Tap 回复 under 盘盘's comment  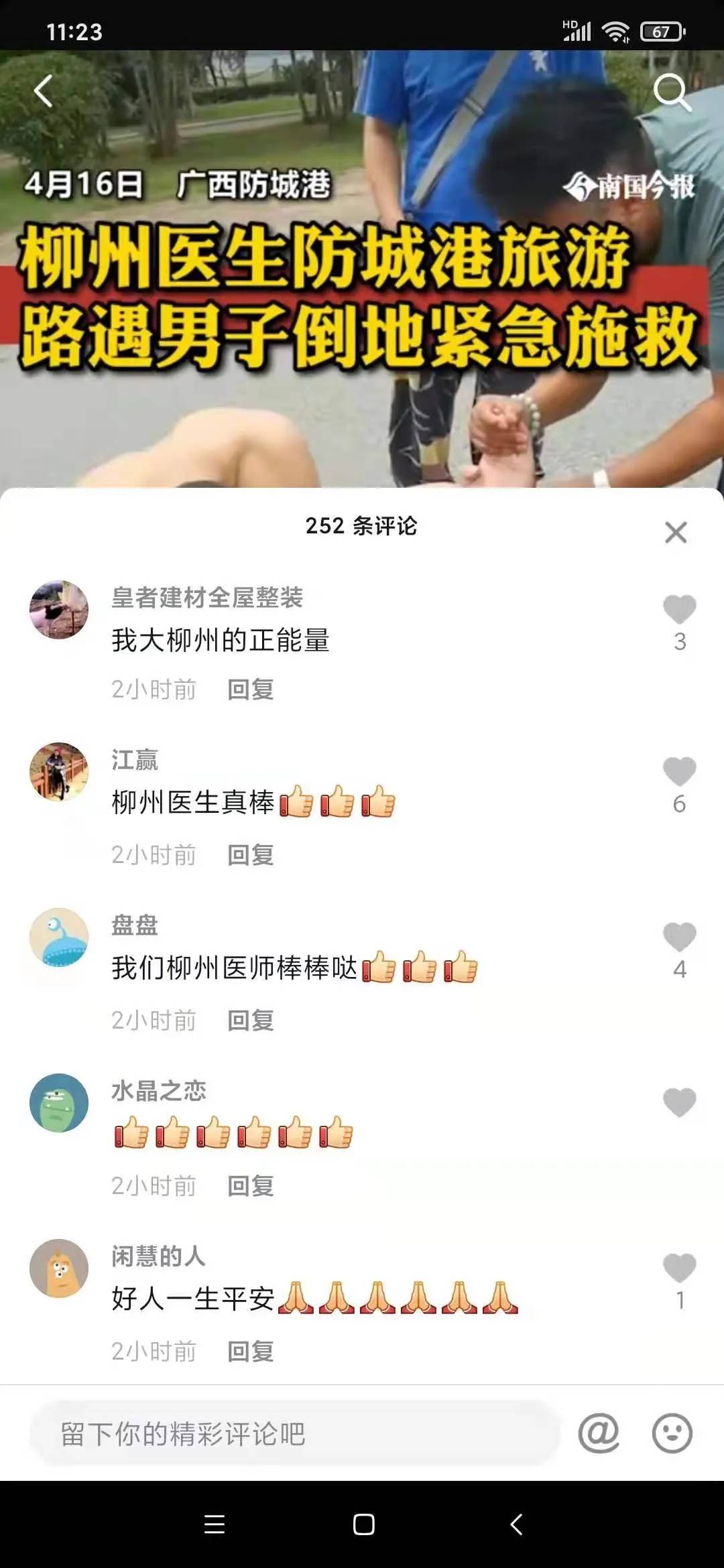point(251,1021)
